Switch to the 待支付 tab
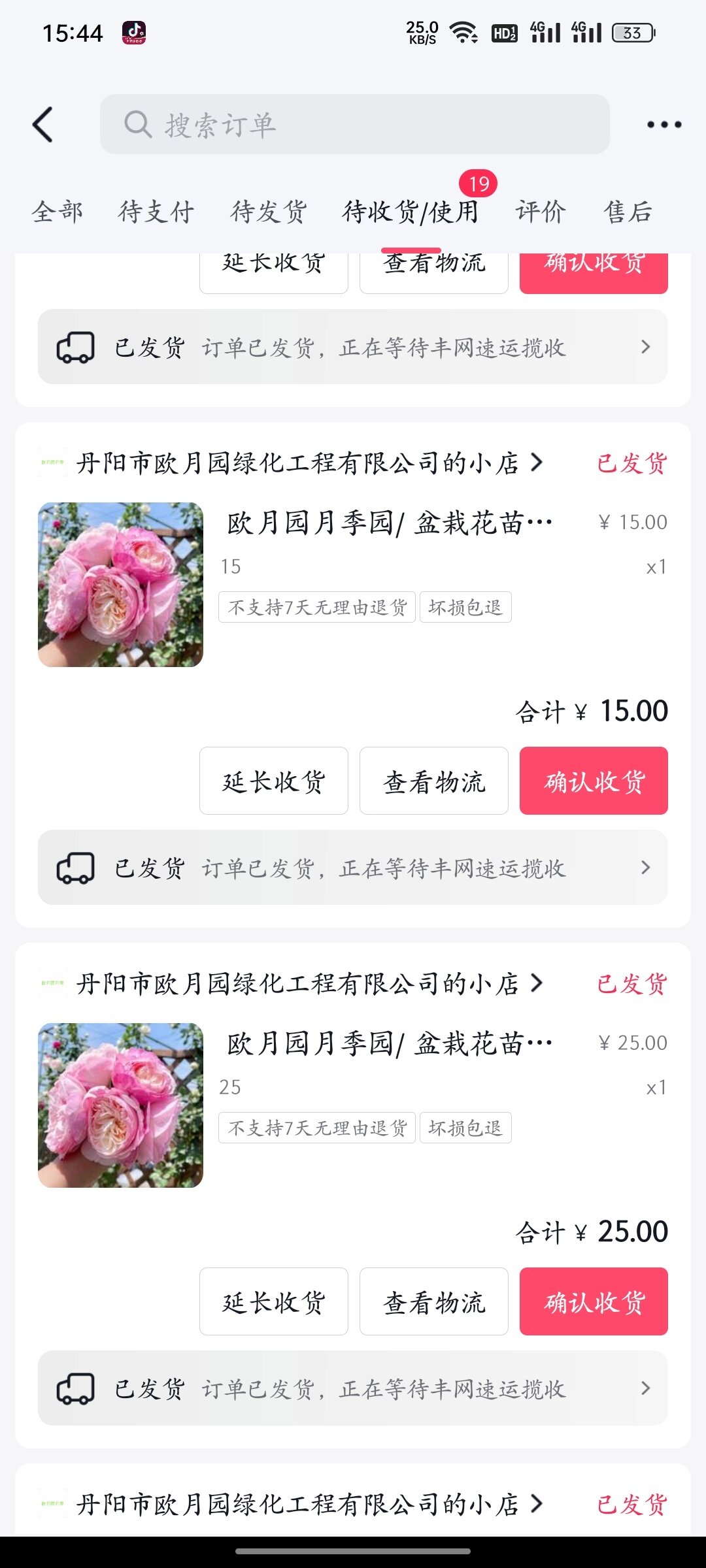706x1568 pixels. coord(156,212)
